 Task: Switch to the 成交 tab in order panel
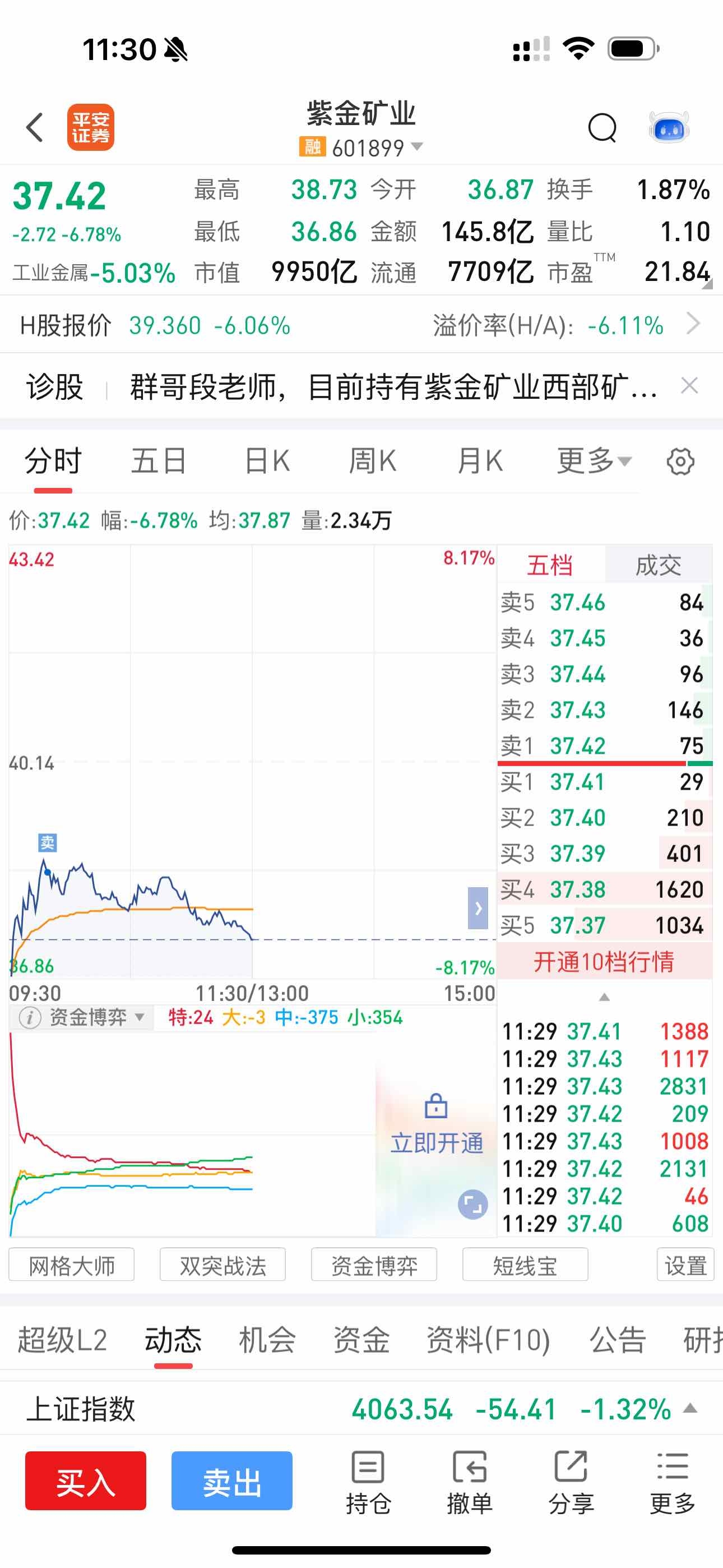(x=658, y=565)
